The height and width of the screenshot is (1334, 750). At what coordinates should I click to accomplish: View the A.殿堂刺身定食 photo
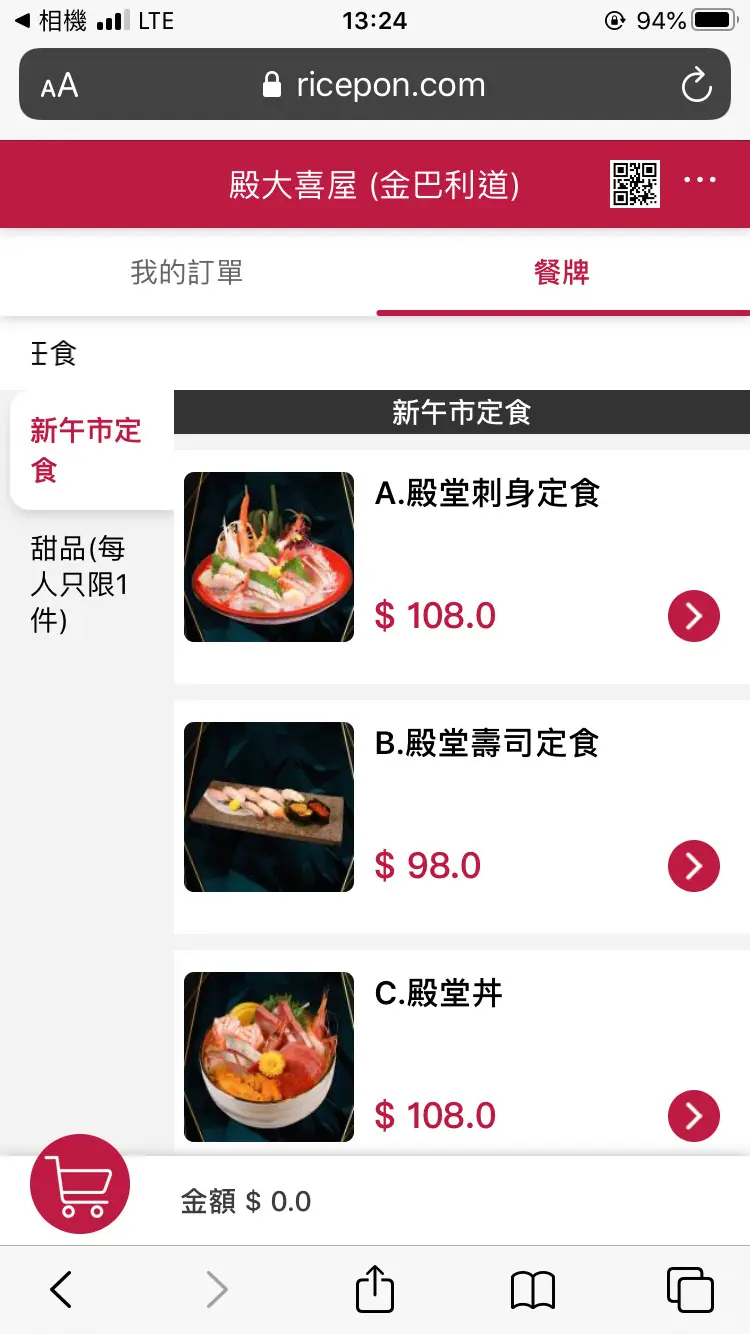click(x=269, y=557)
